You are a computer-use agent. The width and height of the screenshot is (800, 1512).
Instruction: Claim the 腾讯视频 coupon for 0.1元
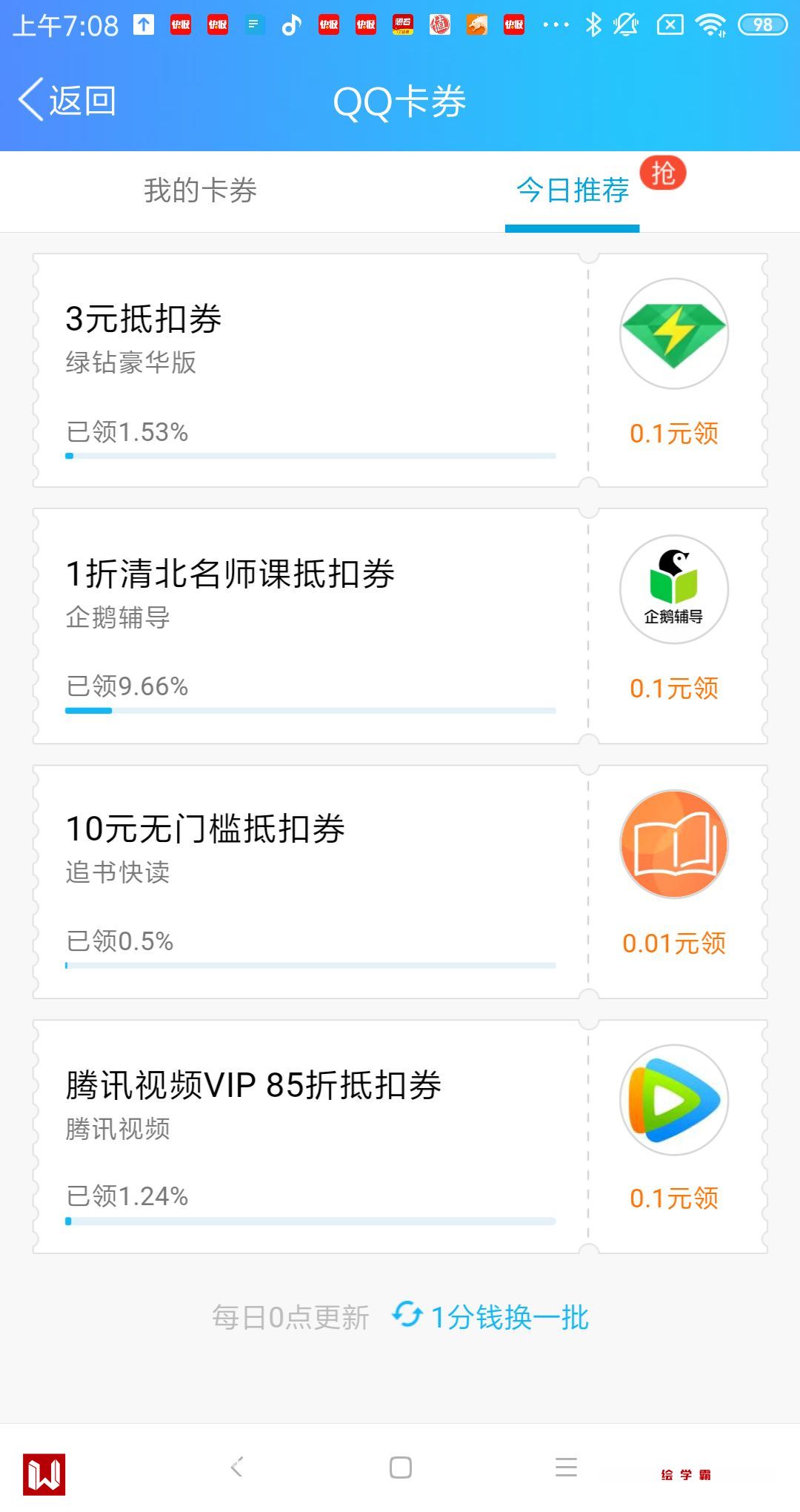[x=674, y=1198]
